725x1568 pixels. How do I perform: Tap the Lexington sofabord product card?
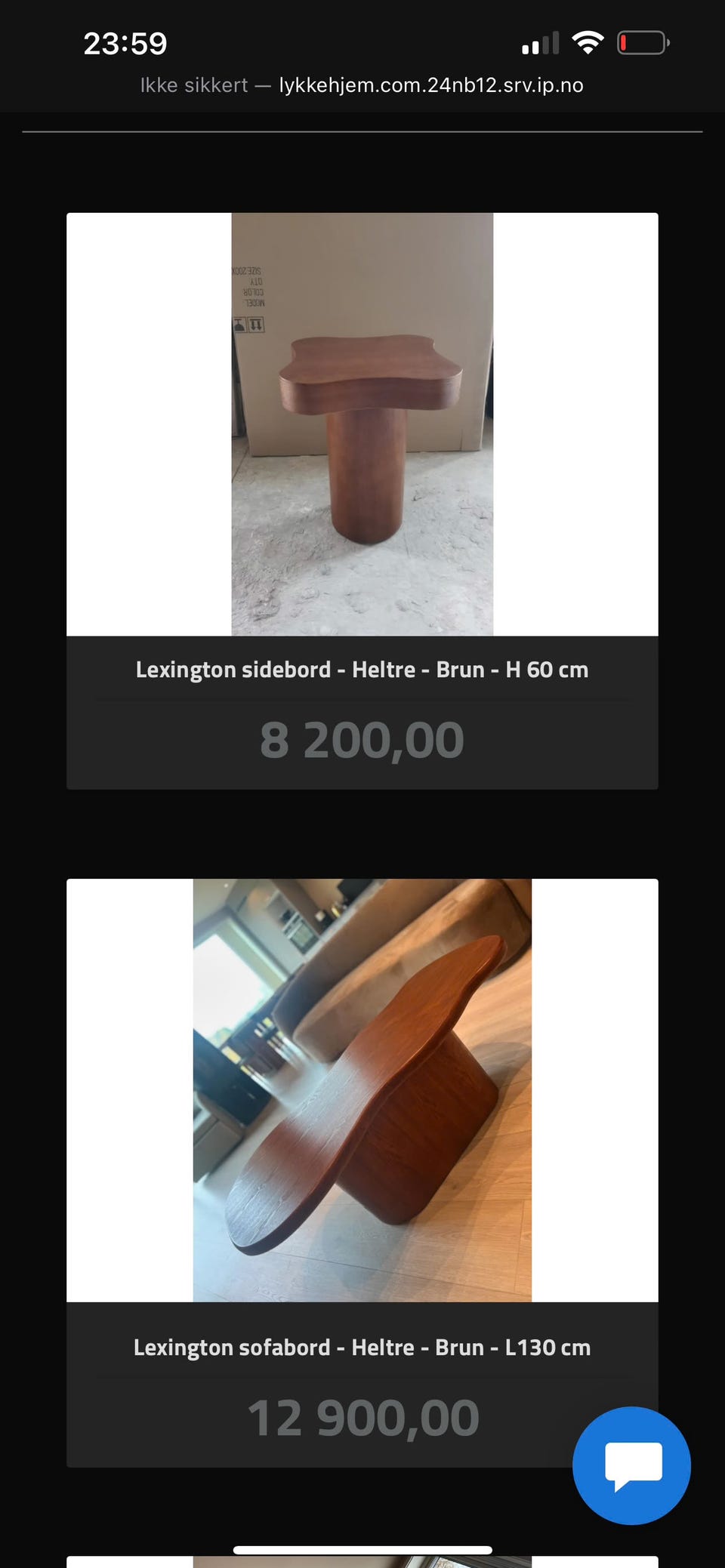click(362, 1170)
